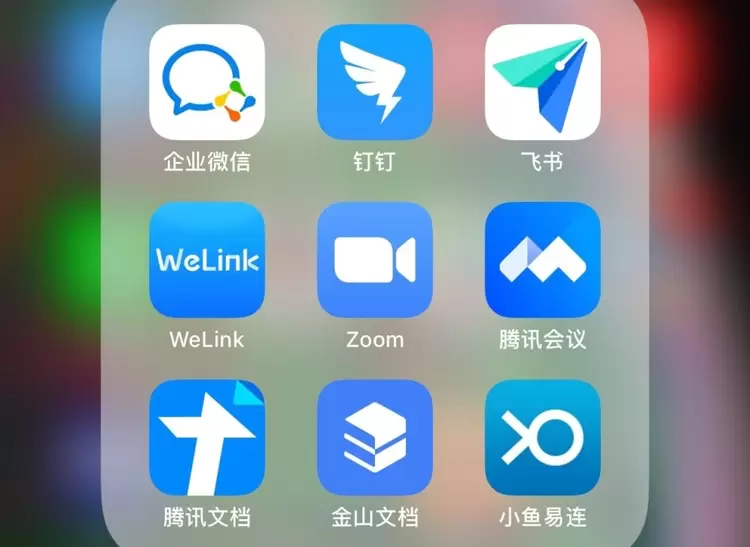Open the 小鱼易连 app

(543, 438)
